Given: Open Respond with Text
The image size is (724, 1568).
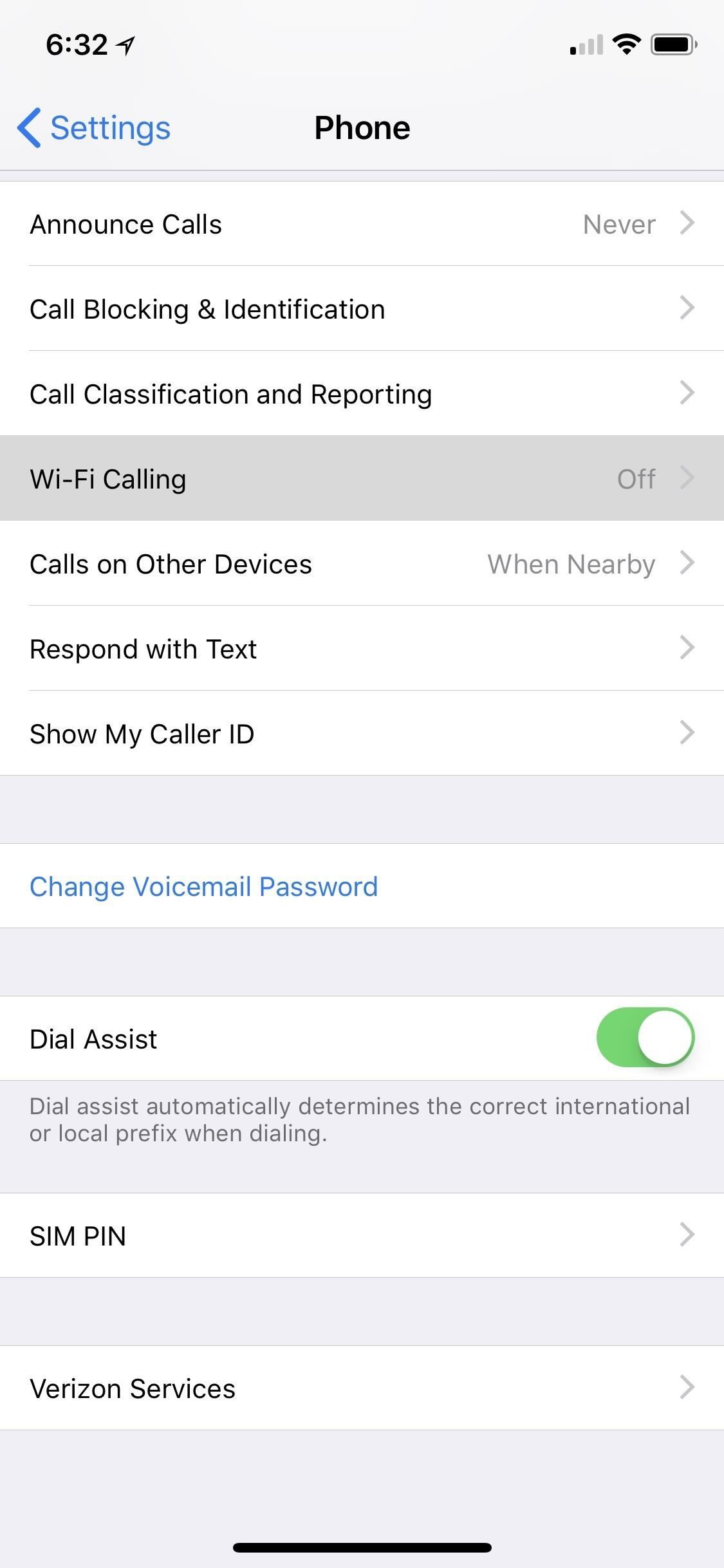Looking at the screenshot, I should point(362,649).
